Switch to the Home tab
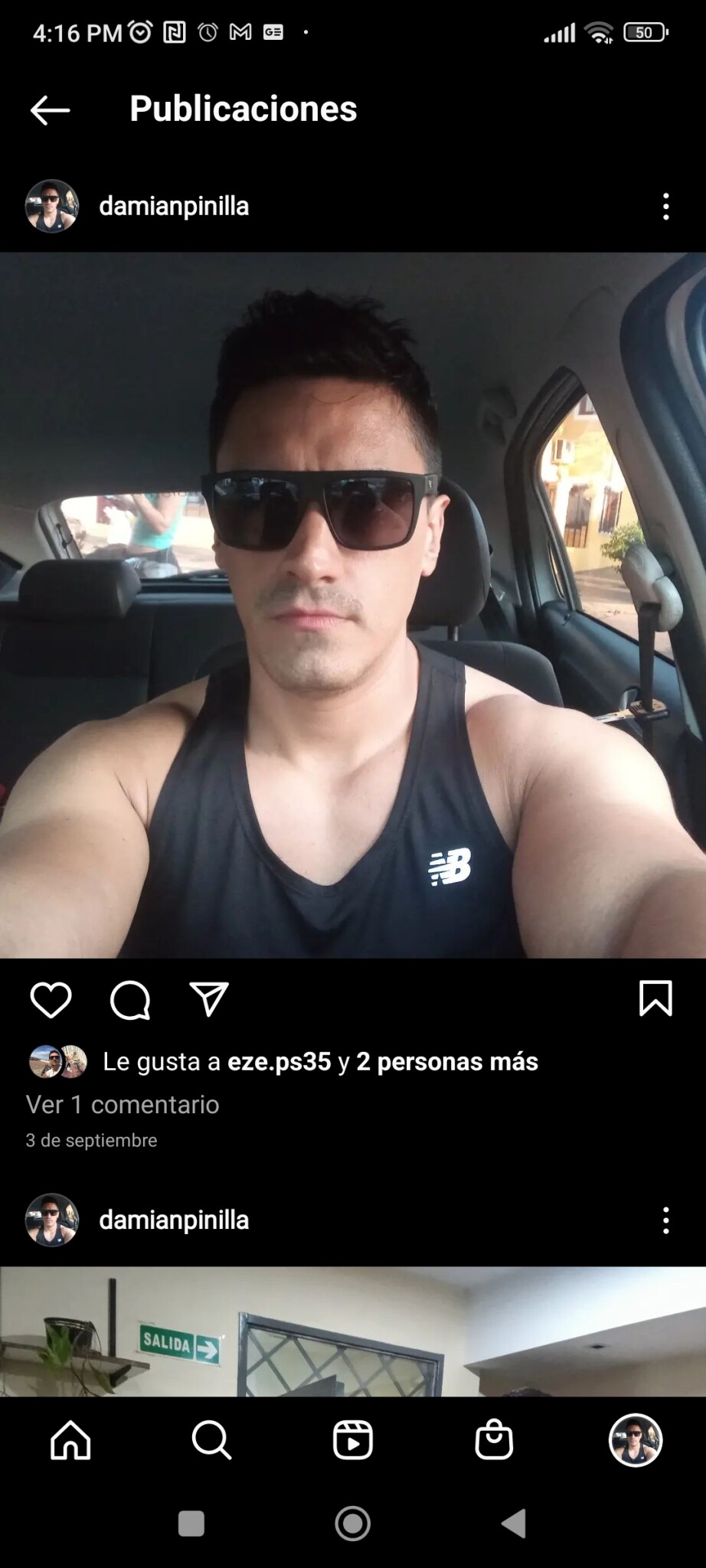706x1568 pixels. tap(70, 1440)
